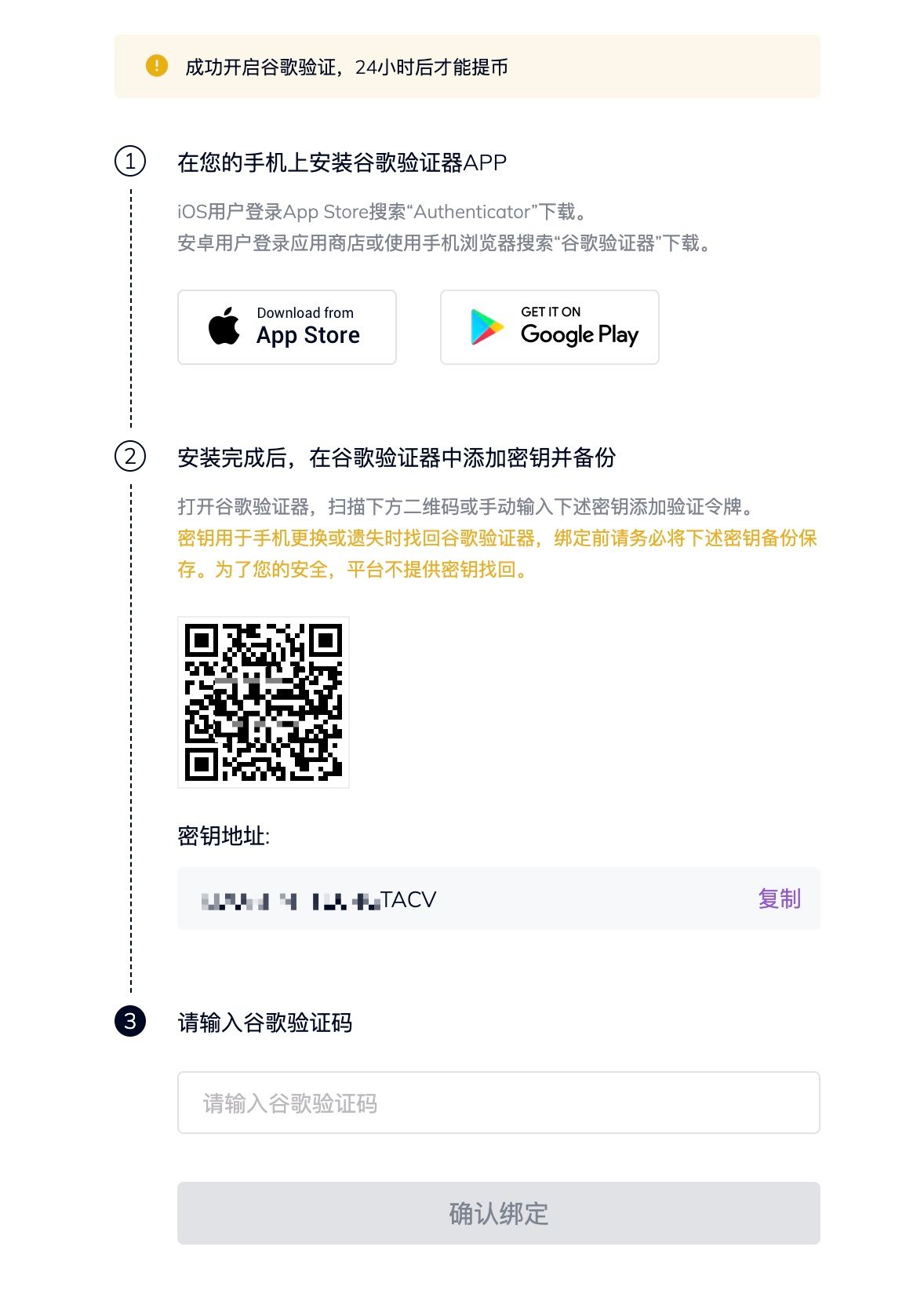
Task: Tap the 确认绑定 confirm binding button
Action: click(498, 1213)
